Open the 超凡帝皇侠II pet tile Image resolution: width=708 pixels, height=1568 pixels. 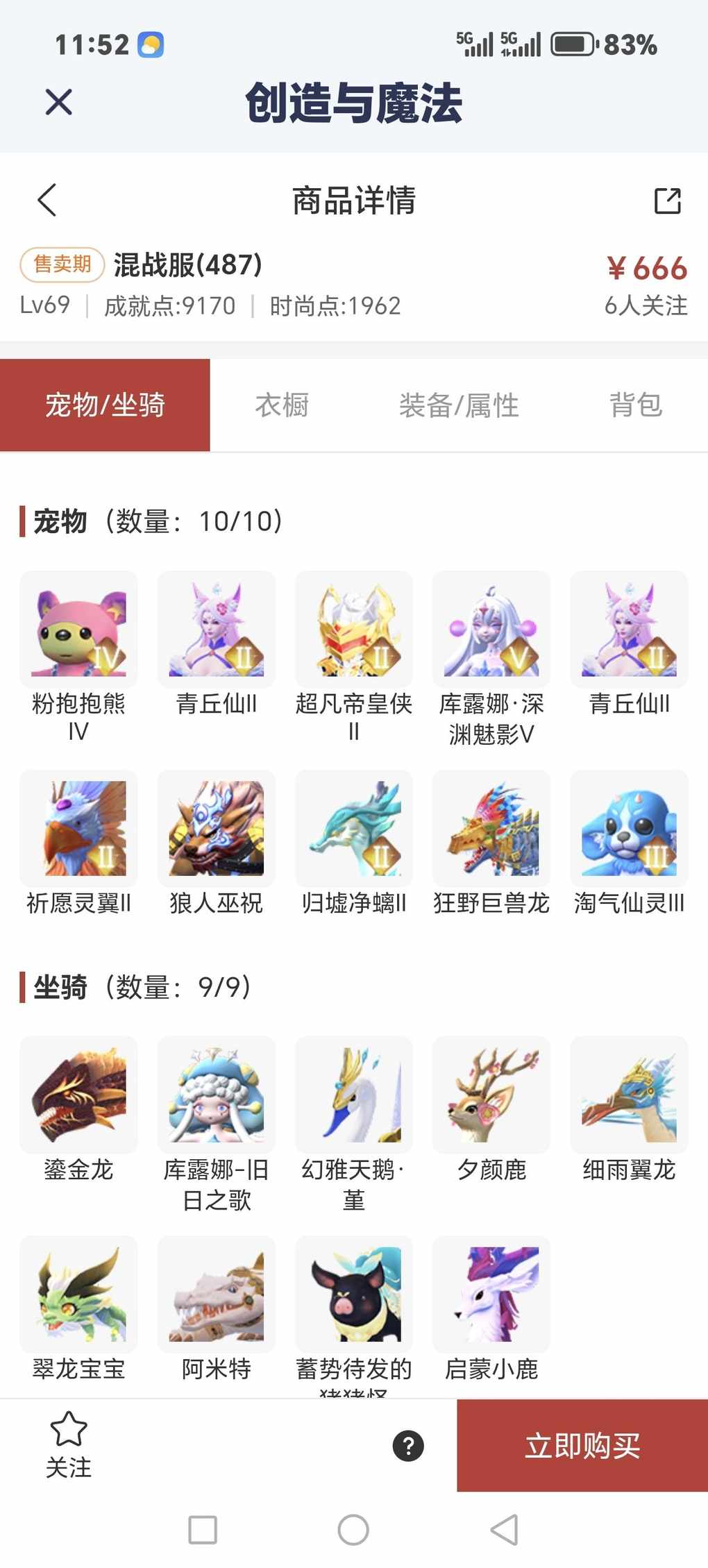point(353,629)
